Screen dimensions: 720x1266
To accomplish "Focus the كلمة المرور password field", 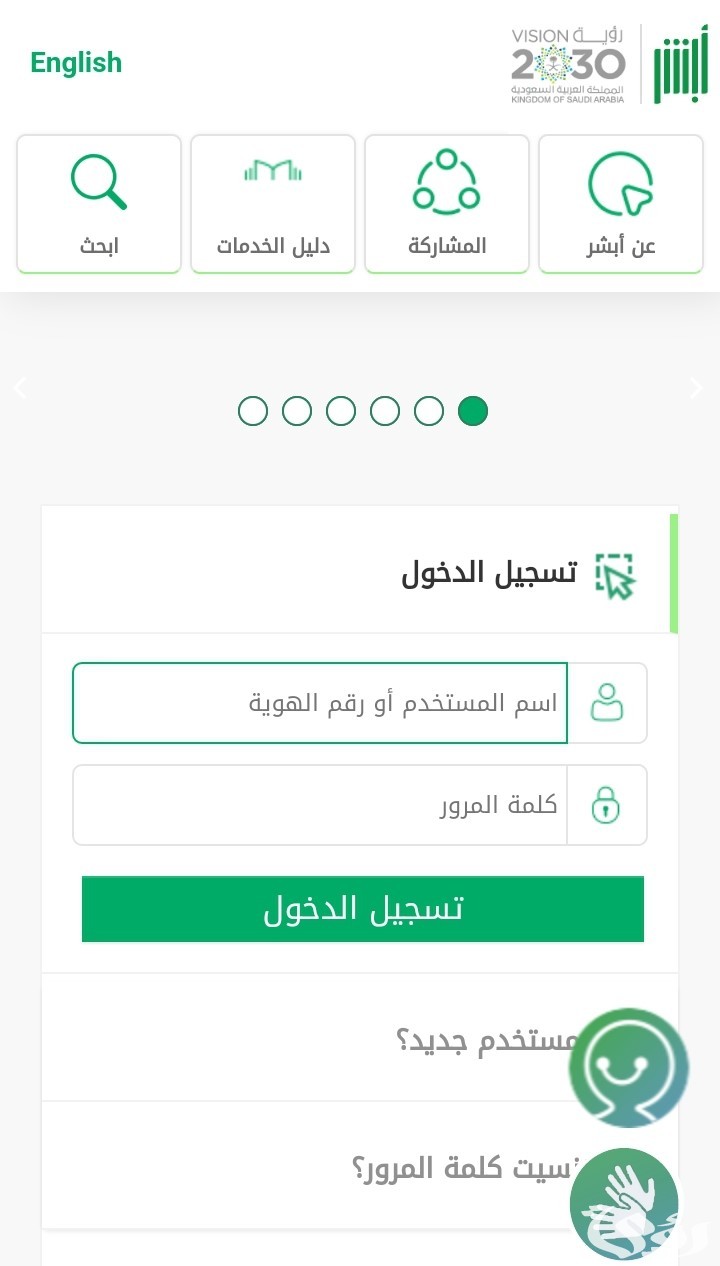I will 320,805.
